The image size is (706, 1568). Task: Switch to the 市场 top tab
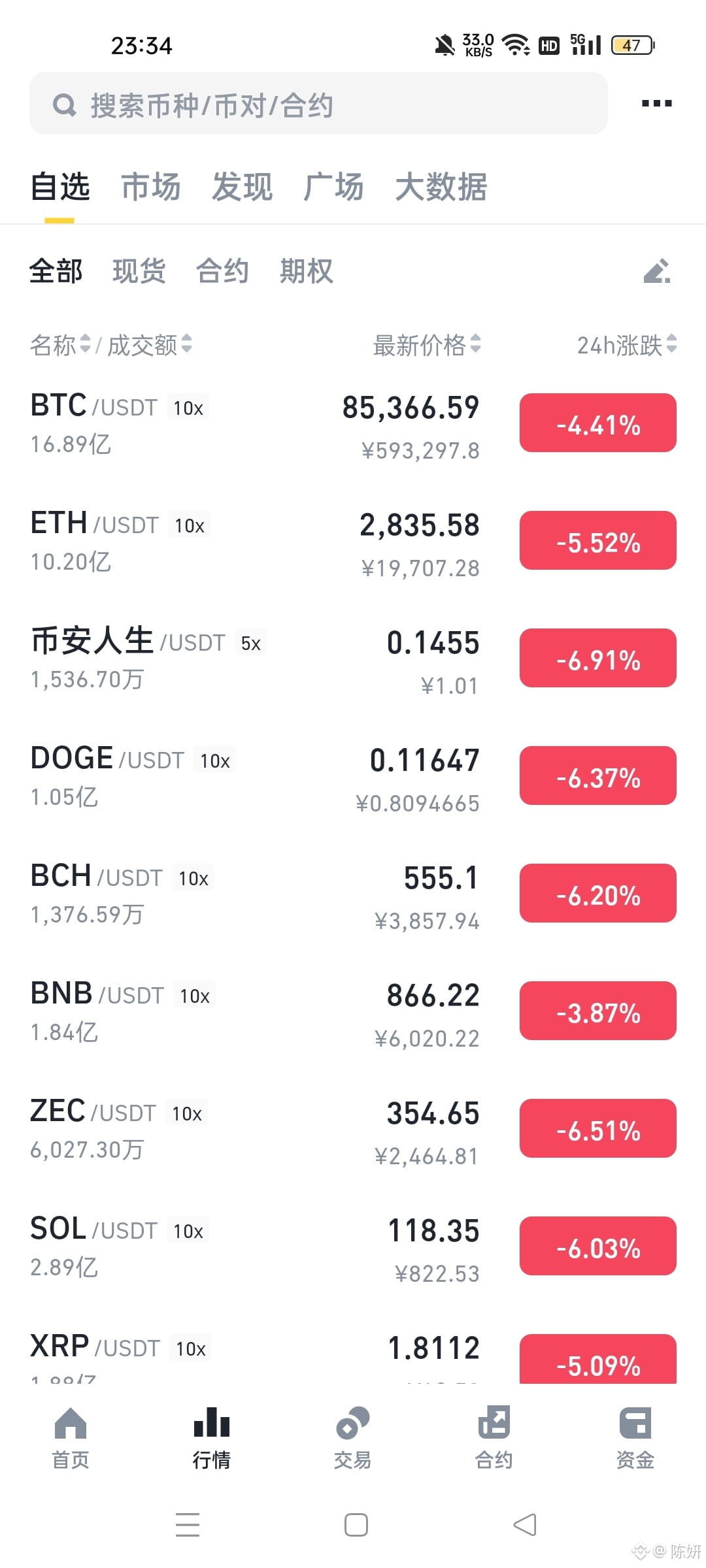pyautogui.click(x=151, y=187)
